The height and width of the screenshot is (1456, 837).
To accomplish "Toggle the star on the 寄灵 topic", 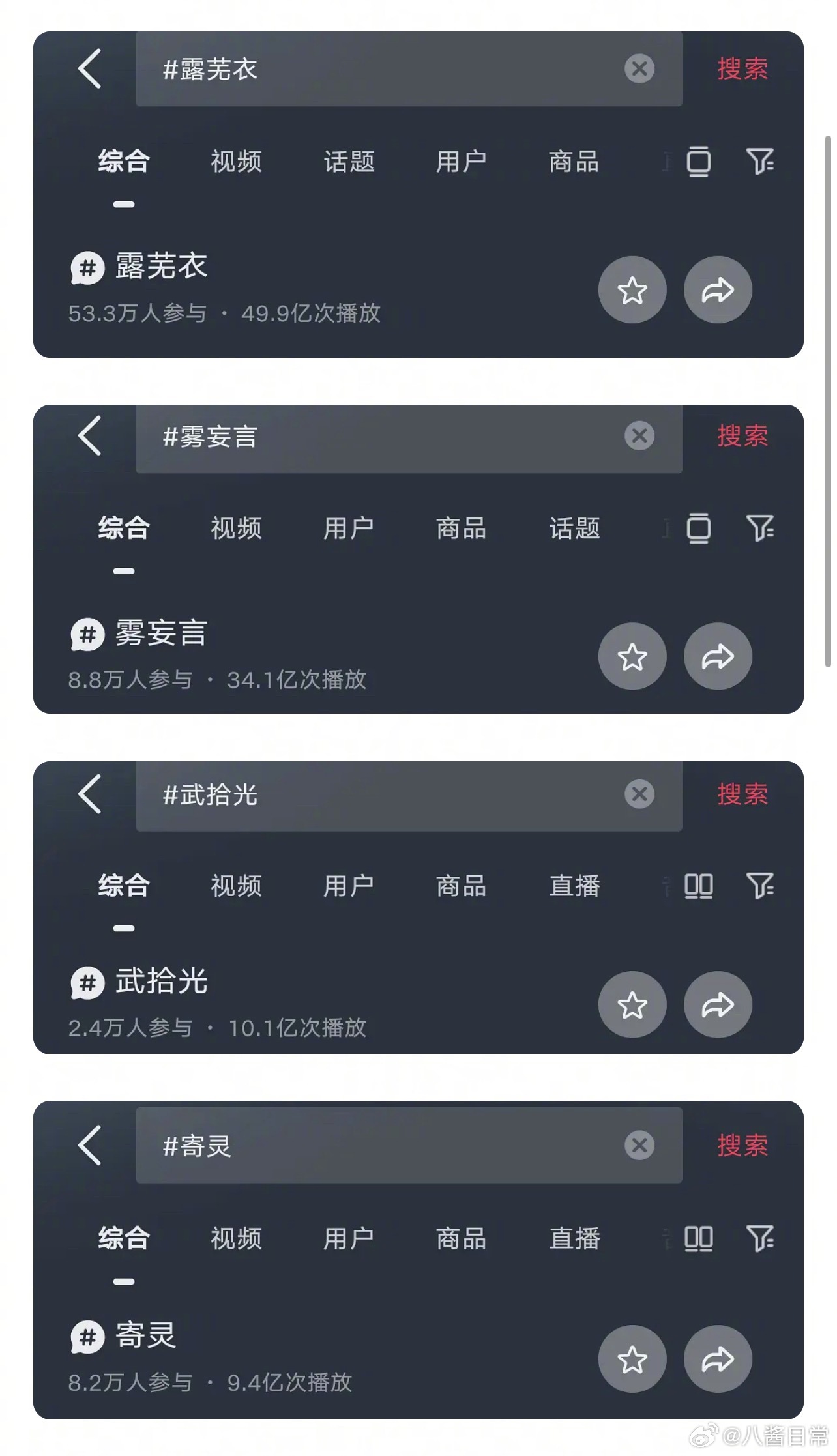I will [x=632, y=1360].
